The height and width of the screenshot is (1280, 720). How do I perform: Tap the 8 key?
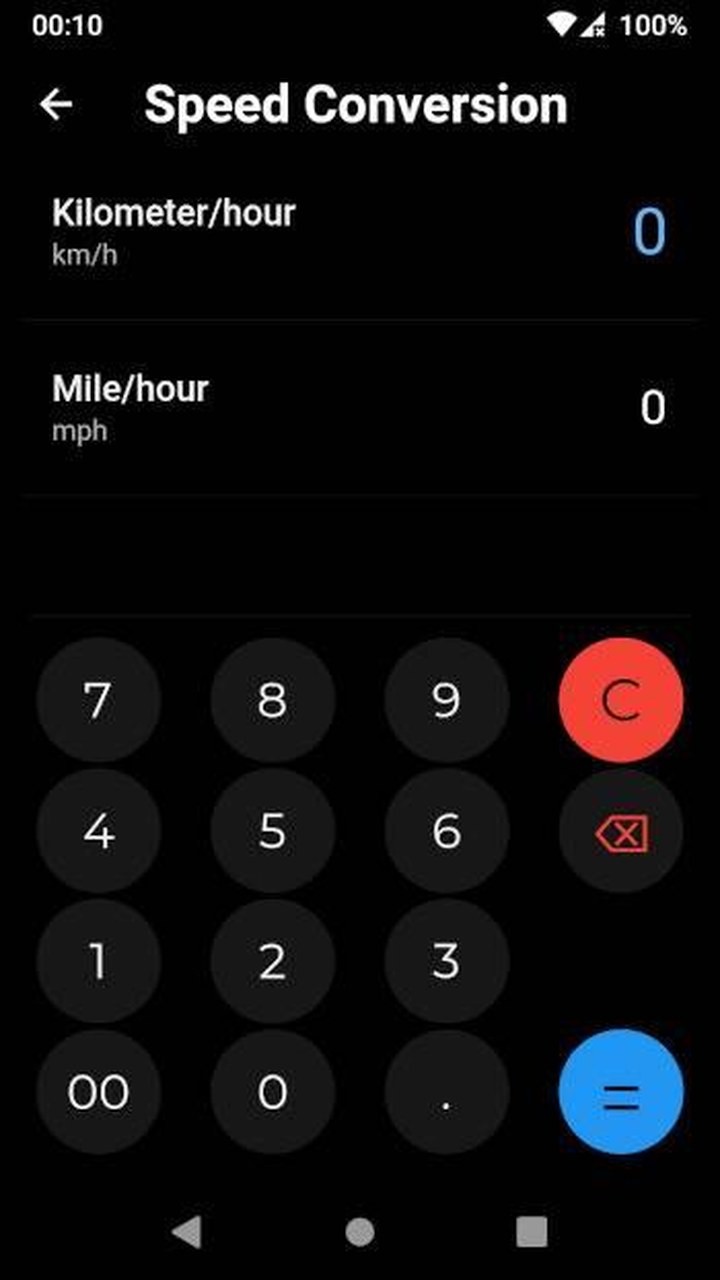pos(272,701)
